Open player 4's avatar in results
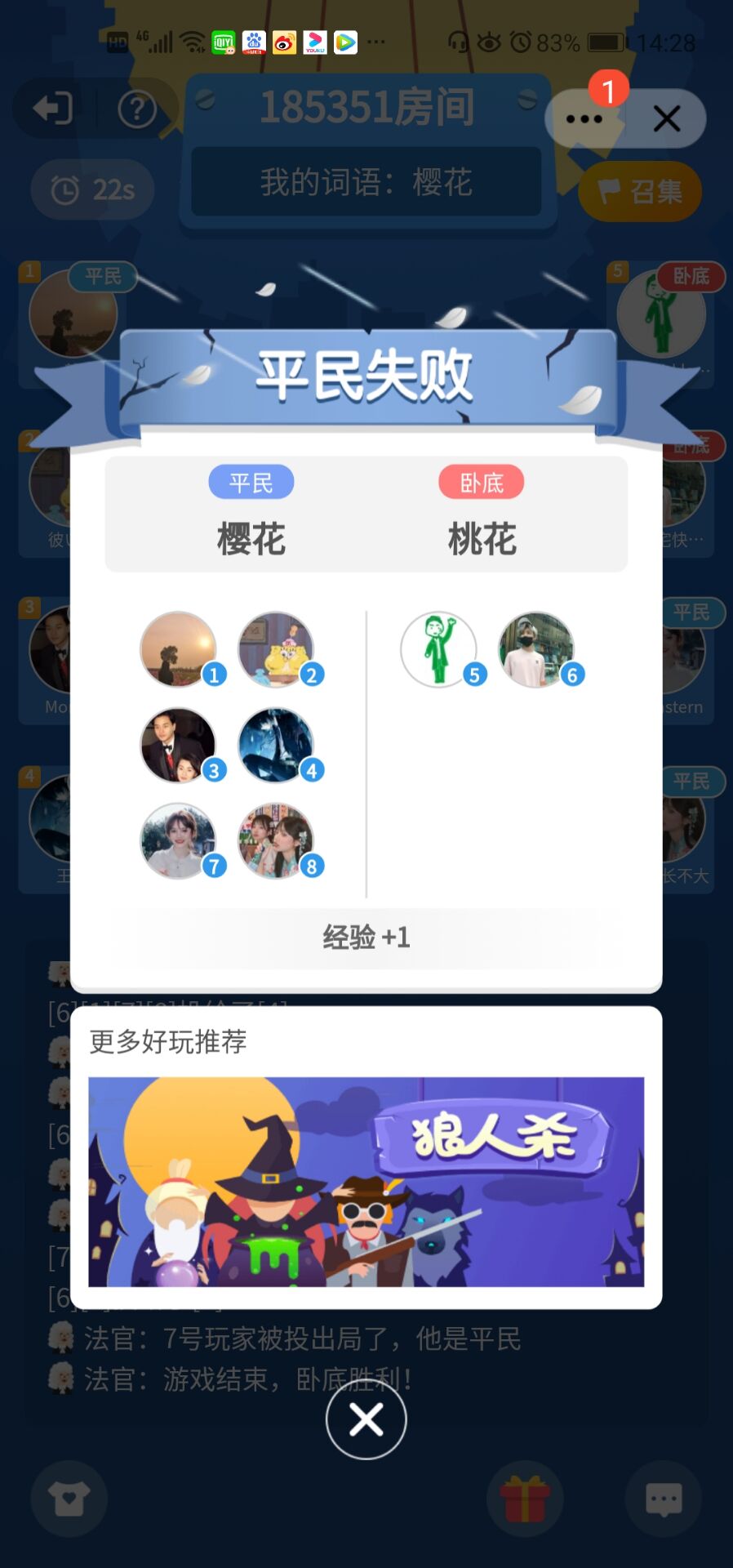The image size is (733, 1568). [276, 745]
